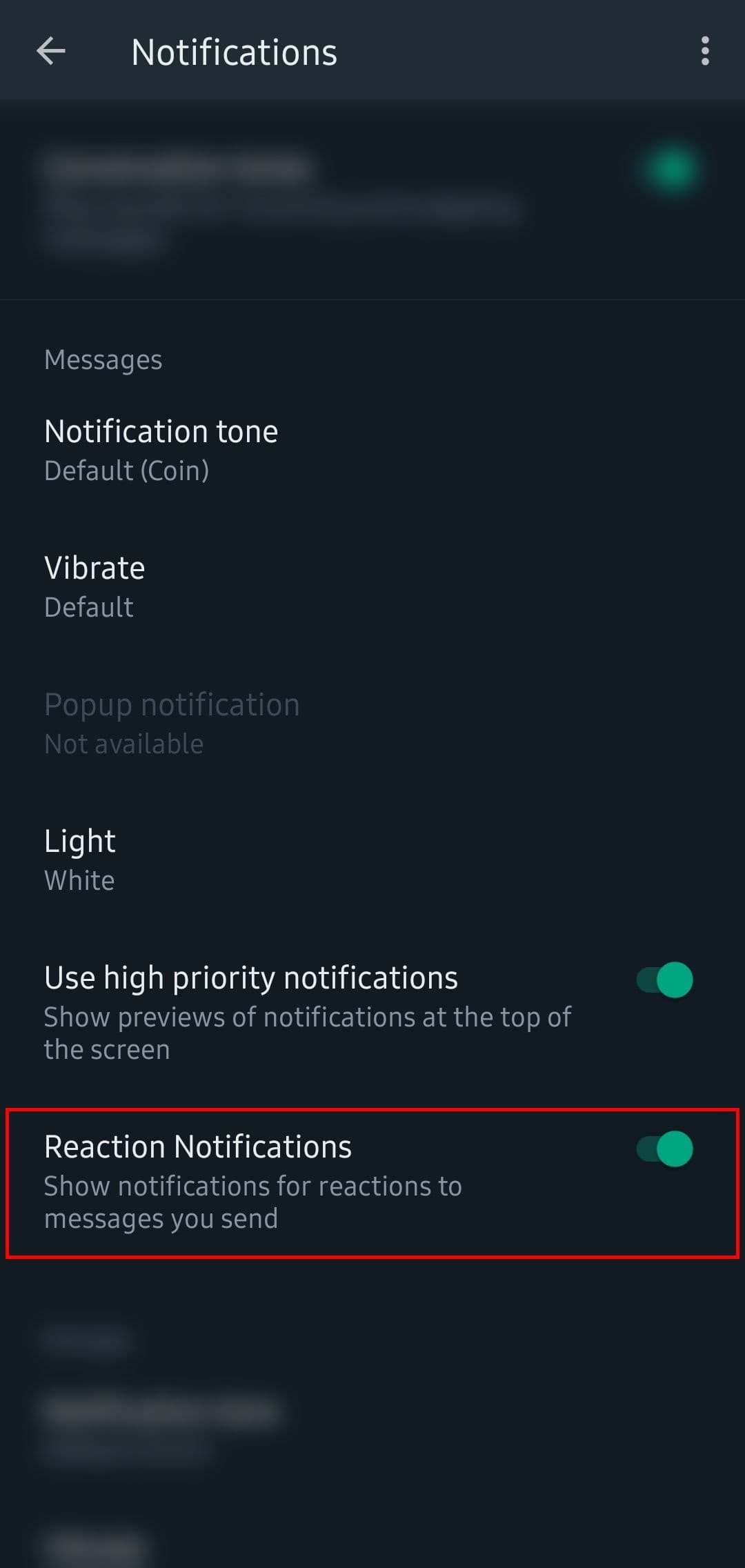Turn off Reaction Notifications
The image size is (745, 1568).
(664, 1149)
